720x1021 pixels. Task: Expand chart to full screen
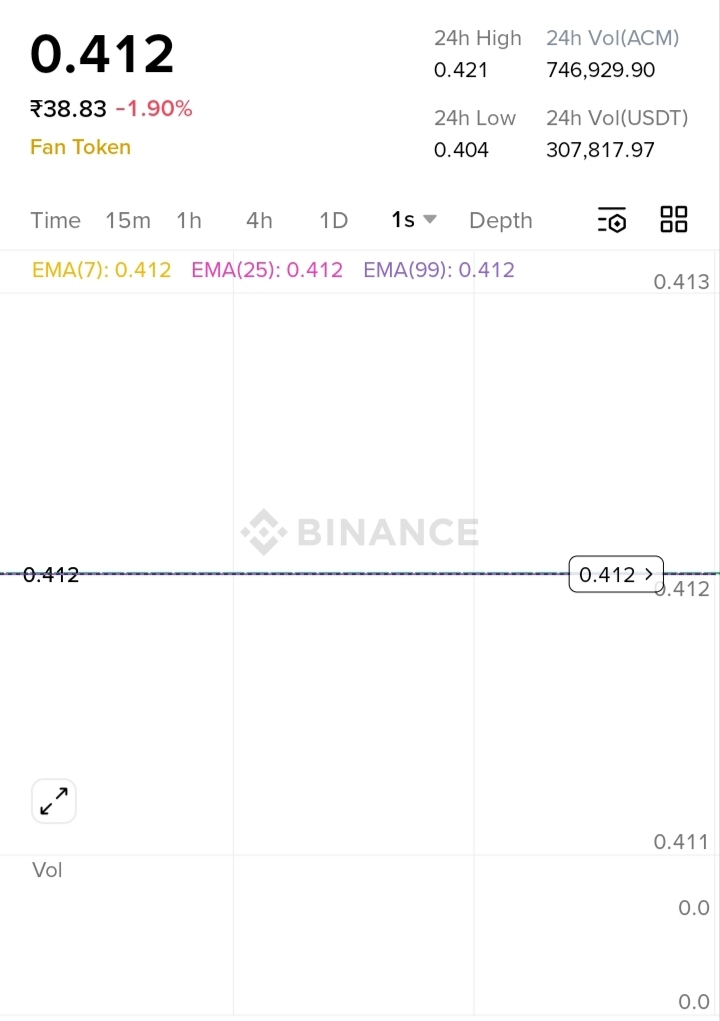pyautogui.click(x=54, y=801)
